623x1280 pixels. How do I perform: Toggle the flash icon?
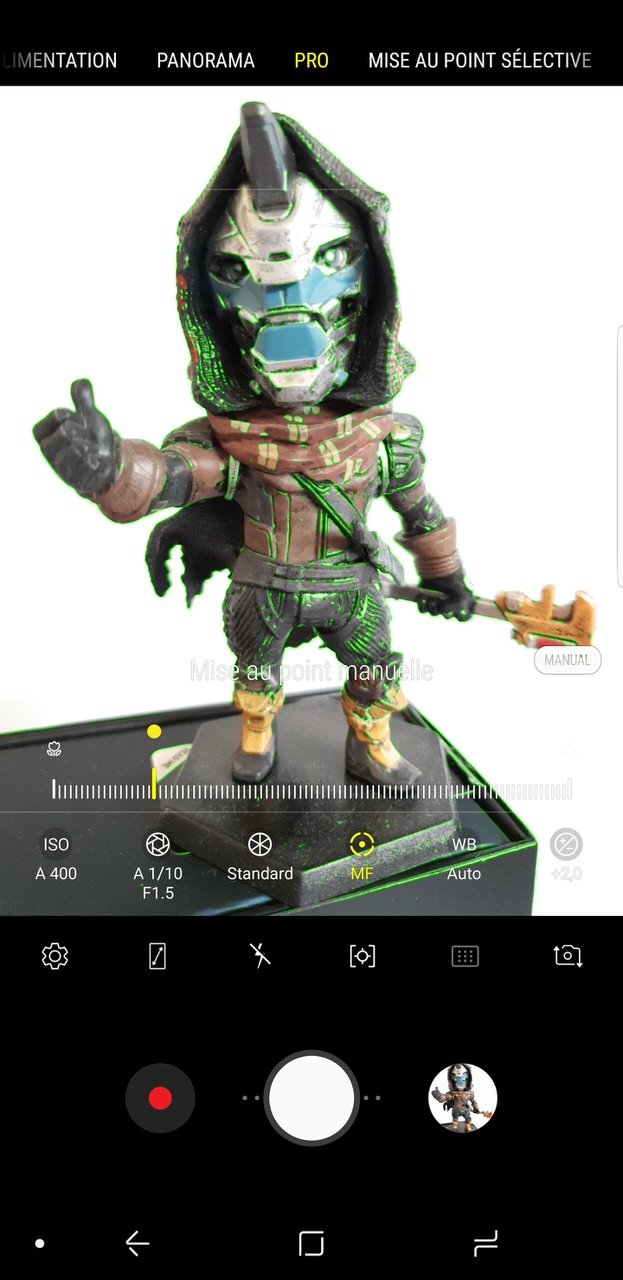260,956
